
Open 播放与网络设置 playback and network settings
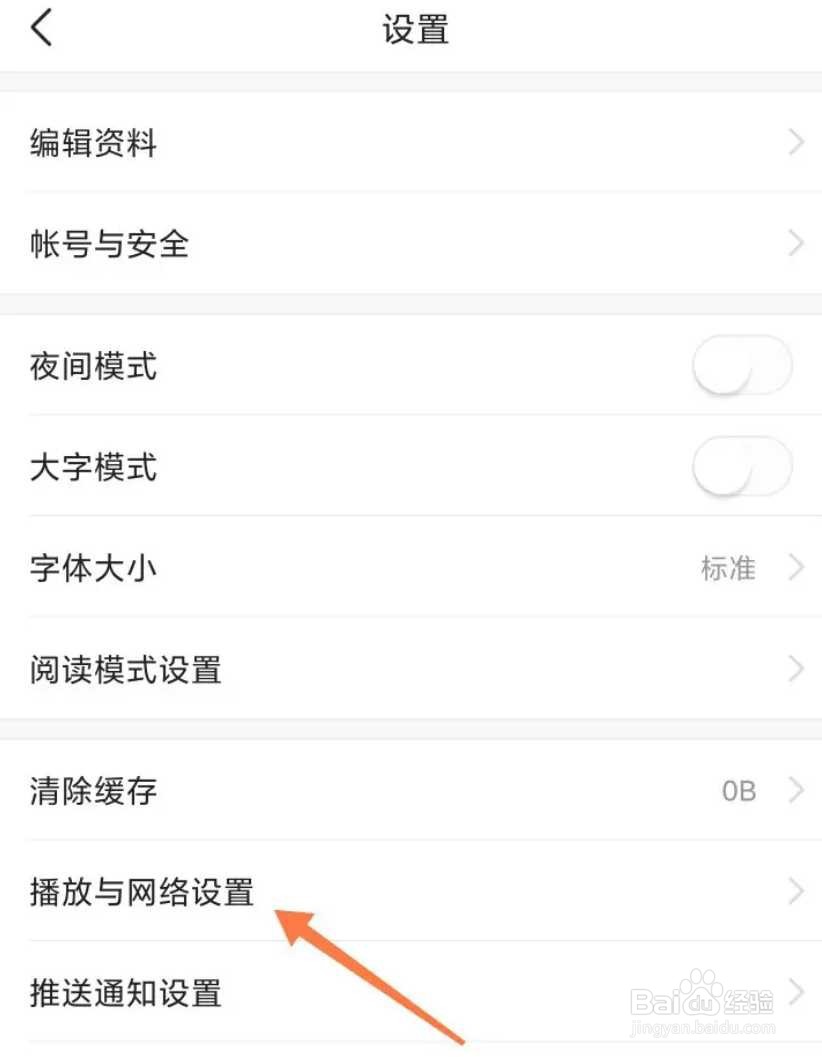(x=142, y=891)
